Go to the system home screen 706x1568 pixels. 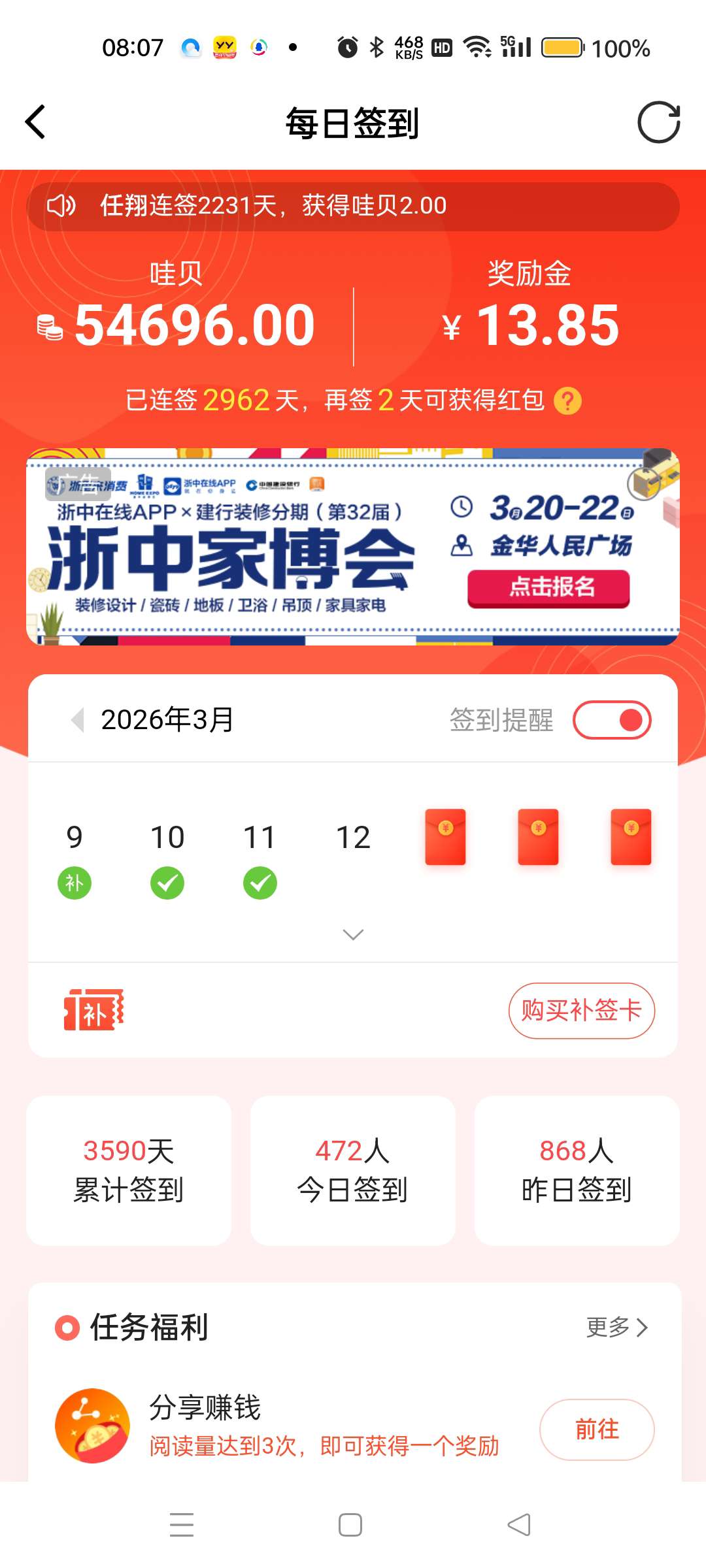pyautogui.click(x=350, y=1525)
